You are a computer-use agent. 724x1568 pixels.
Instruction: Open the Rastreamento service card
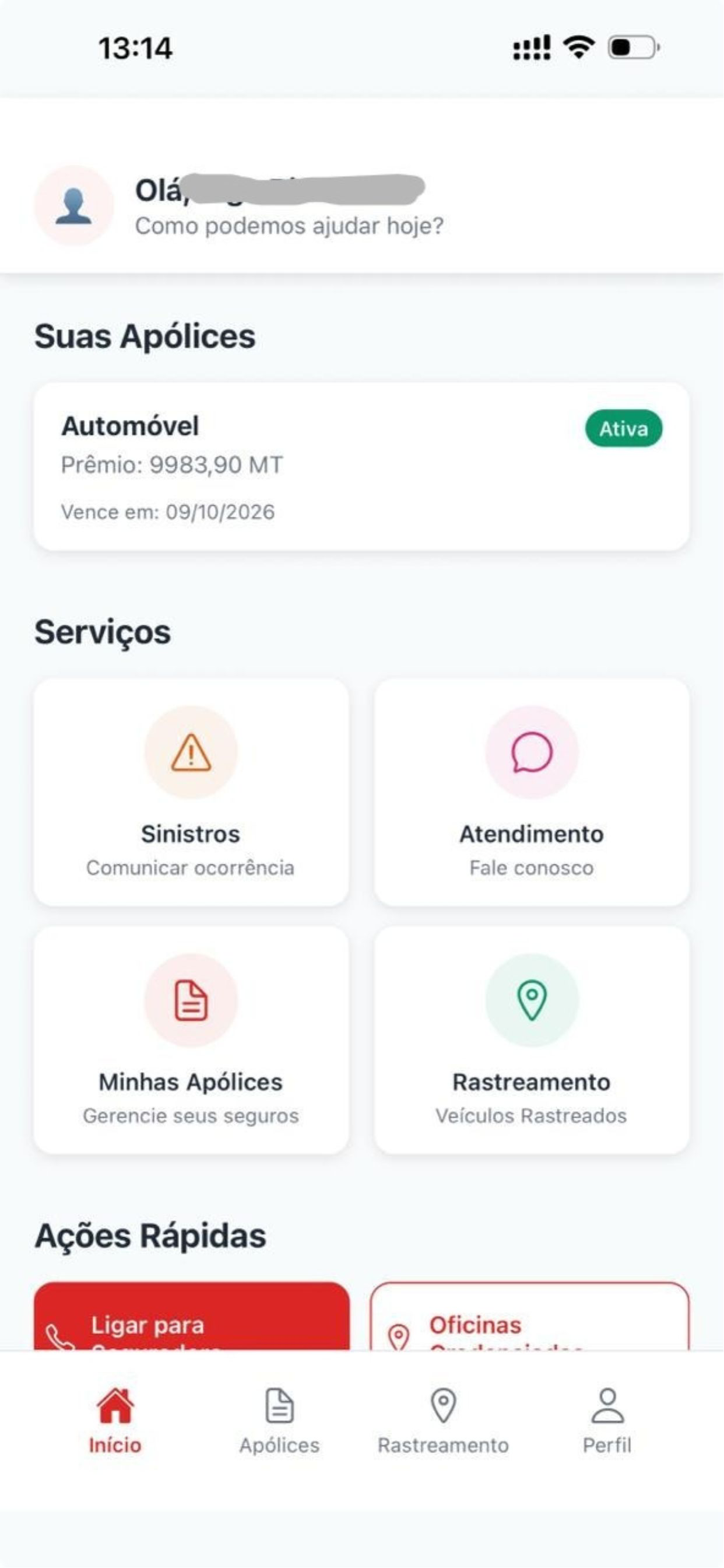click(532, 1040)
